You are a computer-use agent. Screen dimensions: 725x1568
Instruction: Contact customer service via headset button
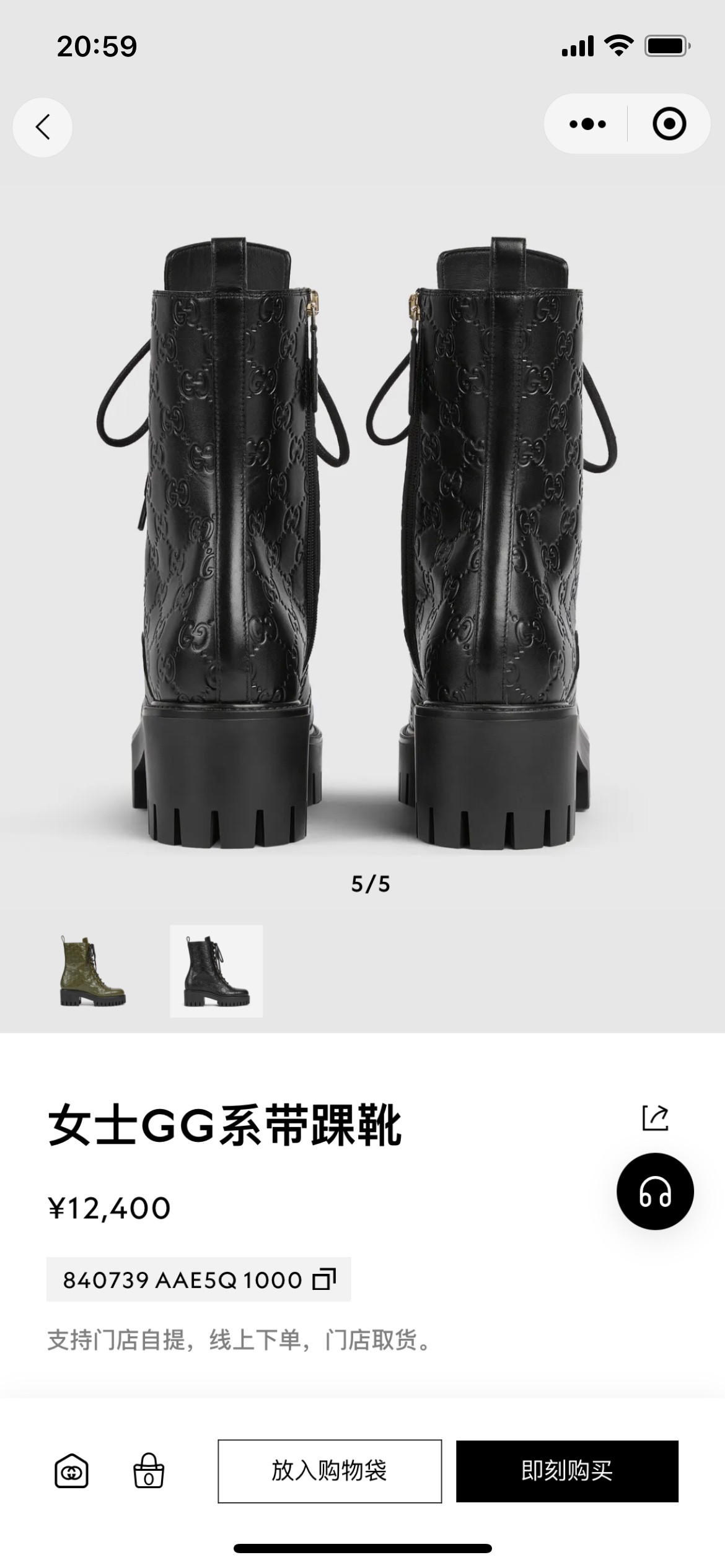tap(655, 1191)
